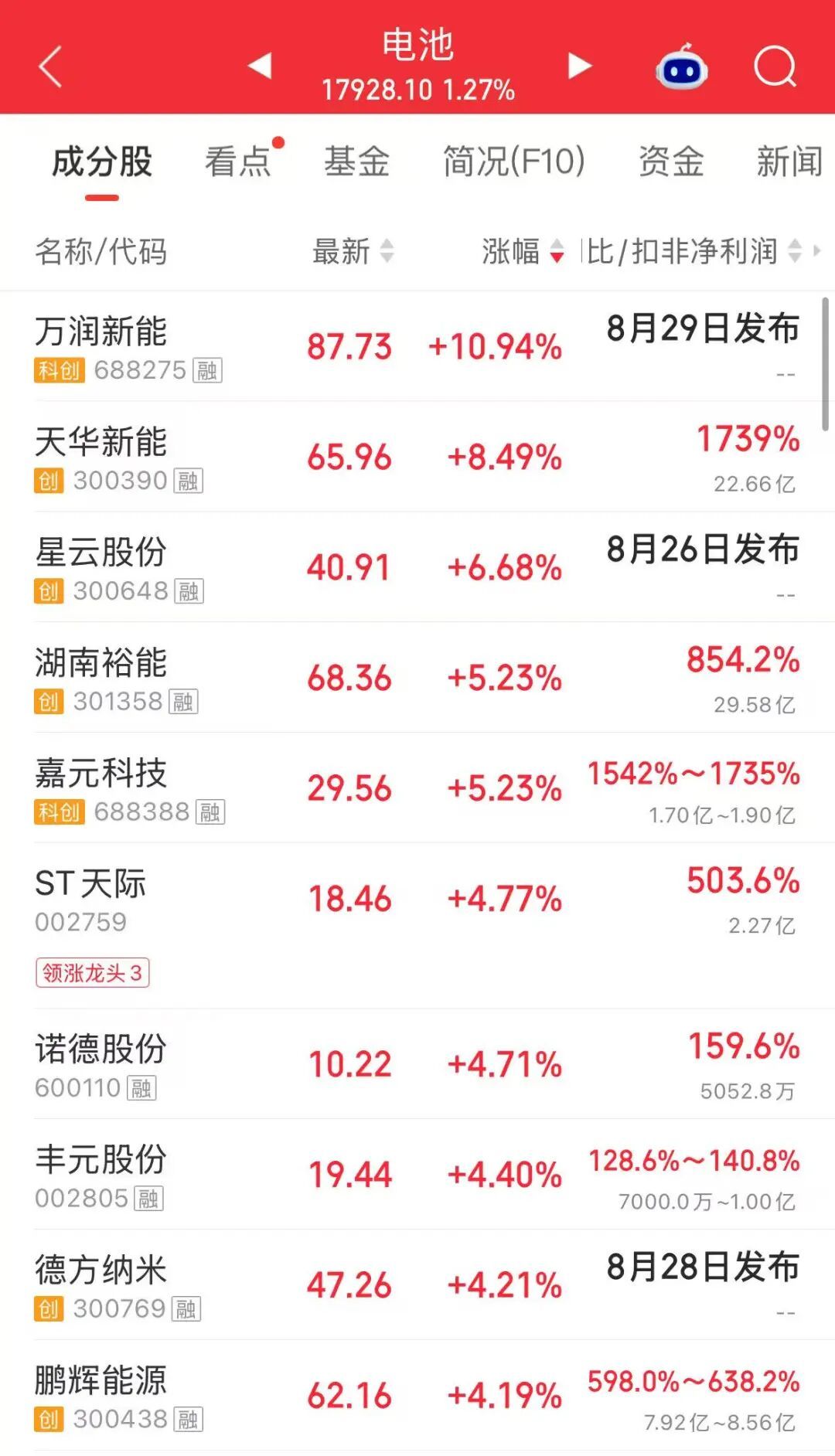Sort the list by 最新 price
The image size is (835, 1456).
pos(353,251)
